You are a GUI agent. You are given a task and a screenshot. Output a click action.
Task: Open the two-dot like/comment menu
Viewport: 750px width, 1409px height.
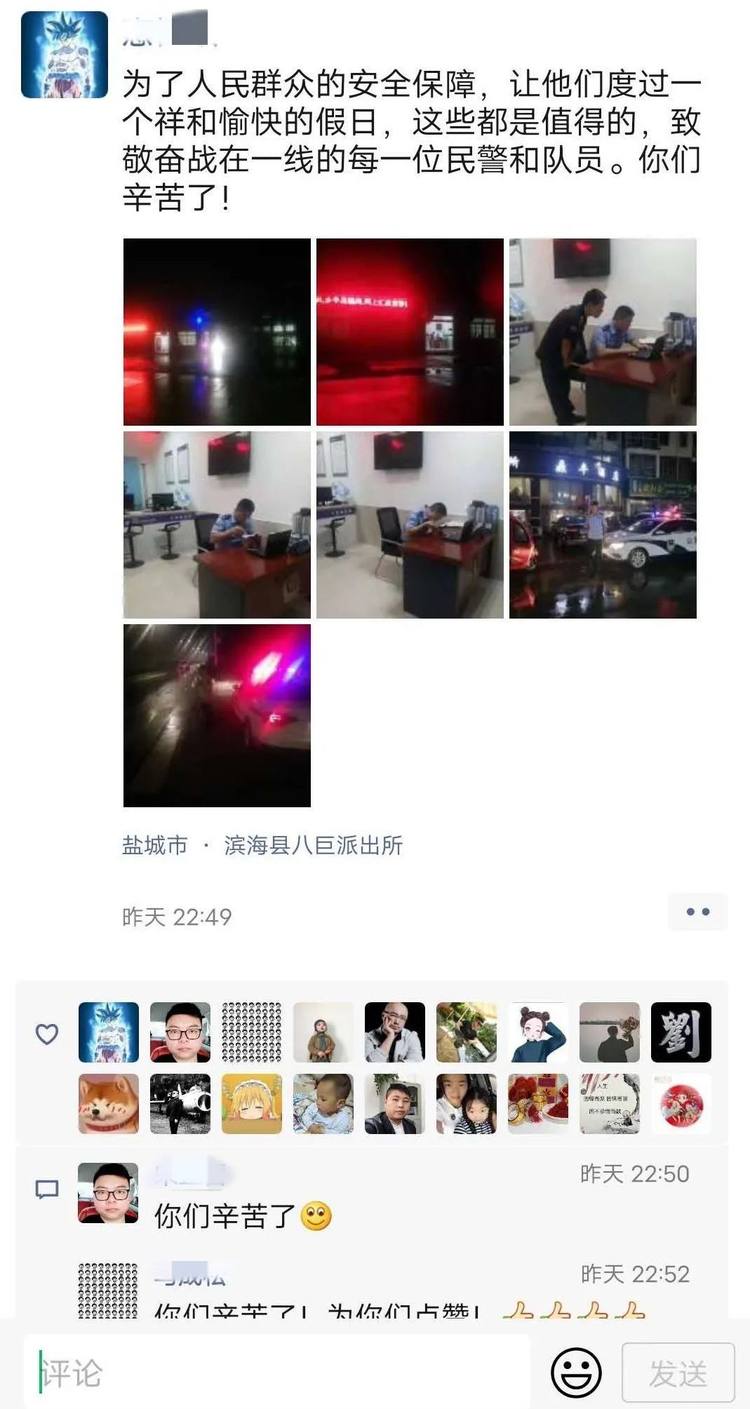coord(697,911)
